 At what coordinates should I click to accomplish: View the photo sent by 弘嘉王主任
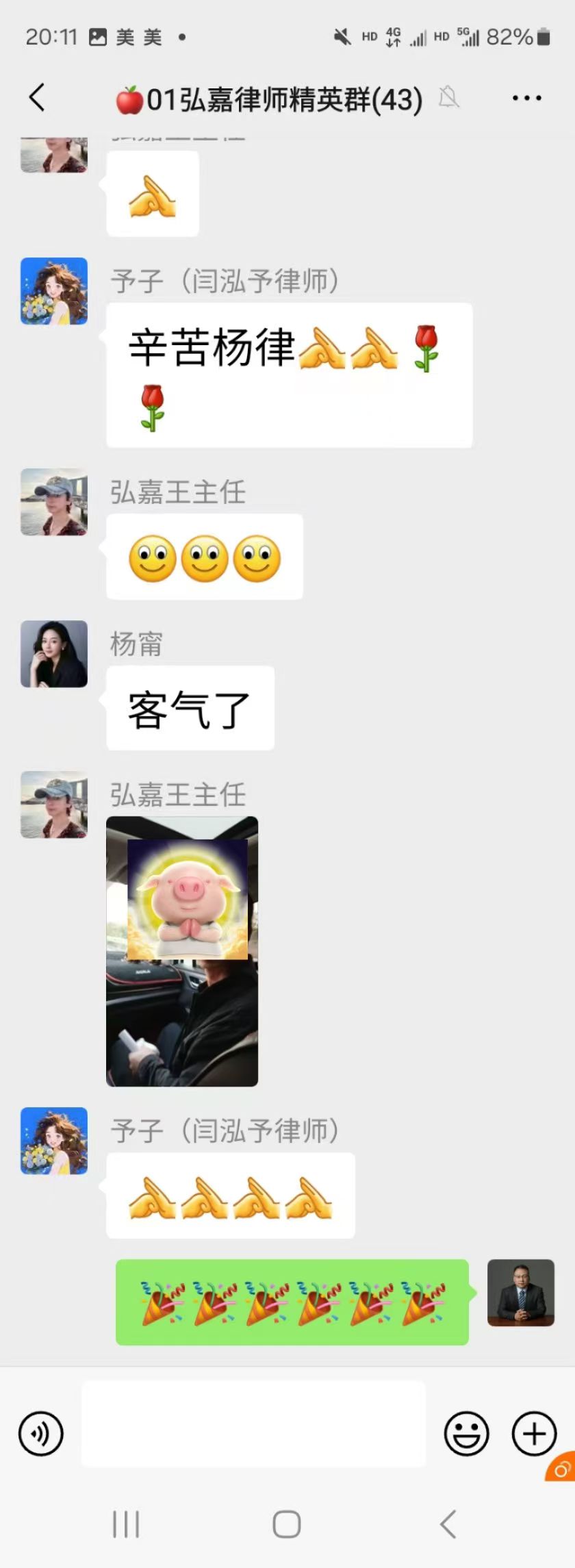coord(182,951)
